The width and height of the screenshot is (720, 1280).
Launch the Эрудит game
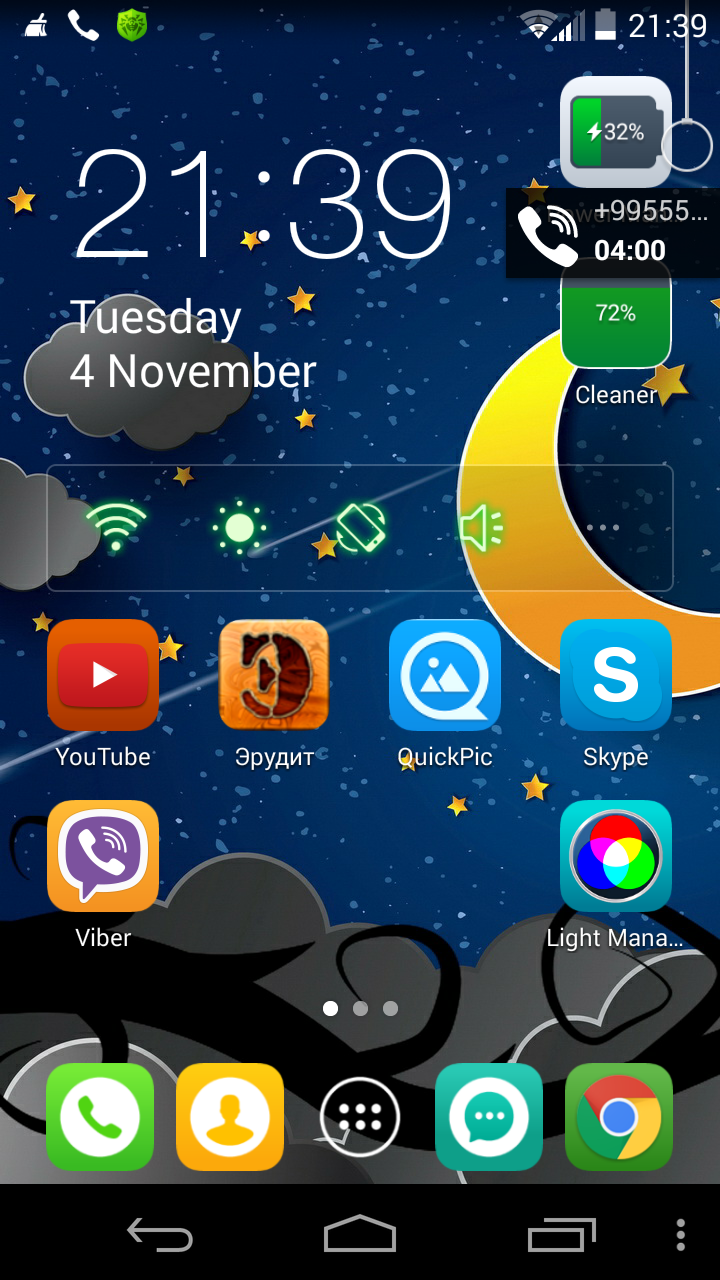tap(273, 676)
